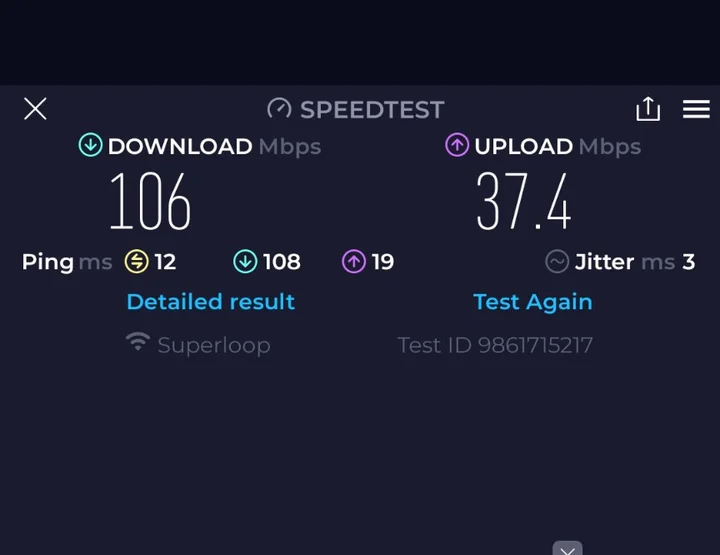Share the speed test result
This screenshot has height=555, width=720.
(648, 109)
